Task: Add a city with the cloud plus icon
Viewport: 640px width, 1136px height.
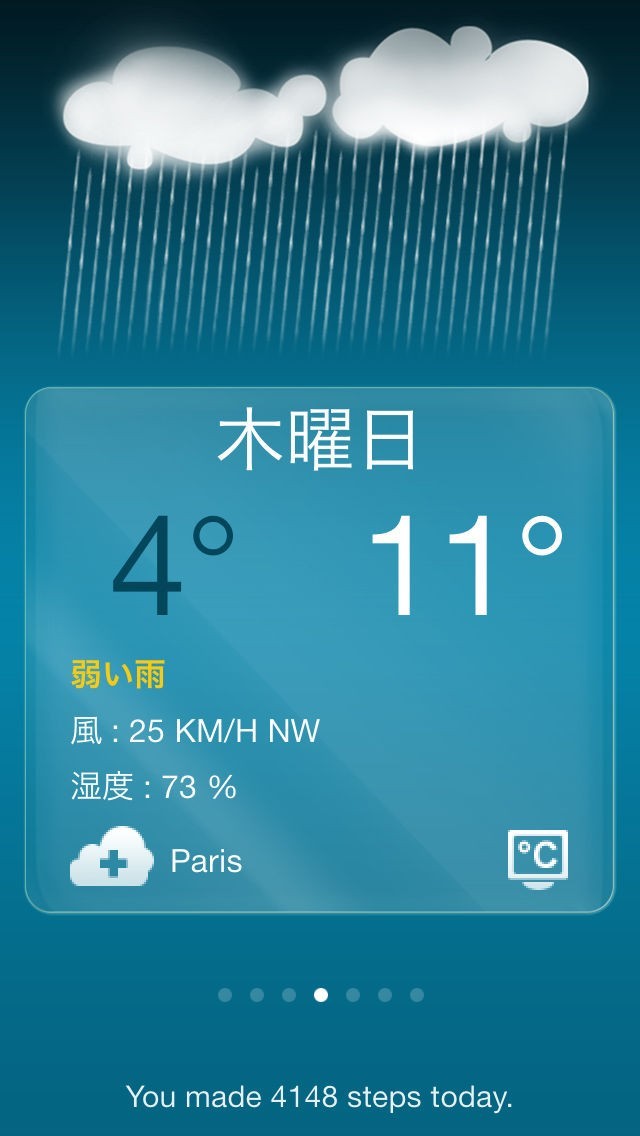Action: 111,858
